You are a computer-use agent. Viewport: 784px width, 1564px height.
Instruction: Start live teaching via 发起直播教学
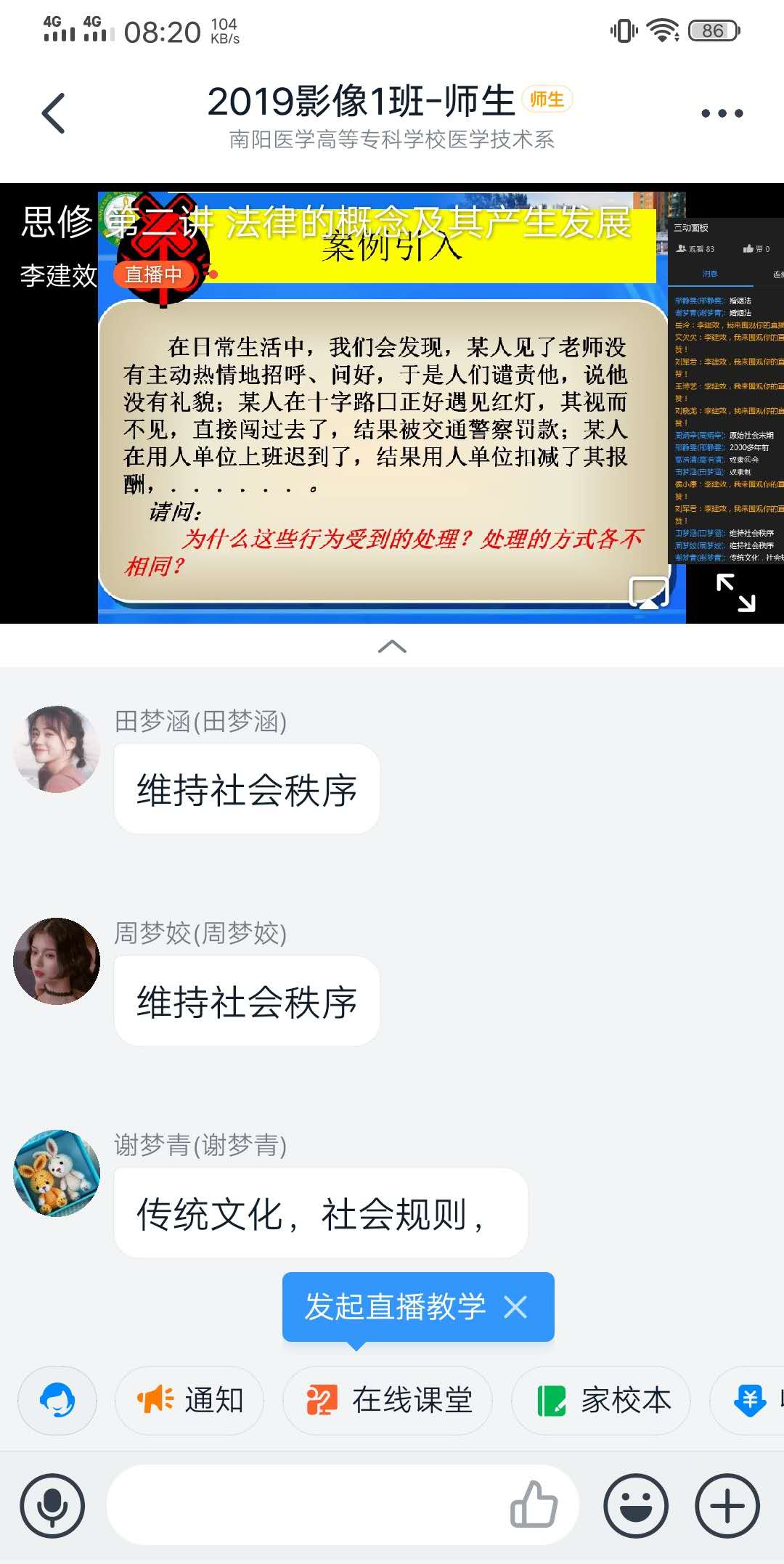tap(395, 1308)
